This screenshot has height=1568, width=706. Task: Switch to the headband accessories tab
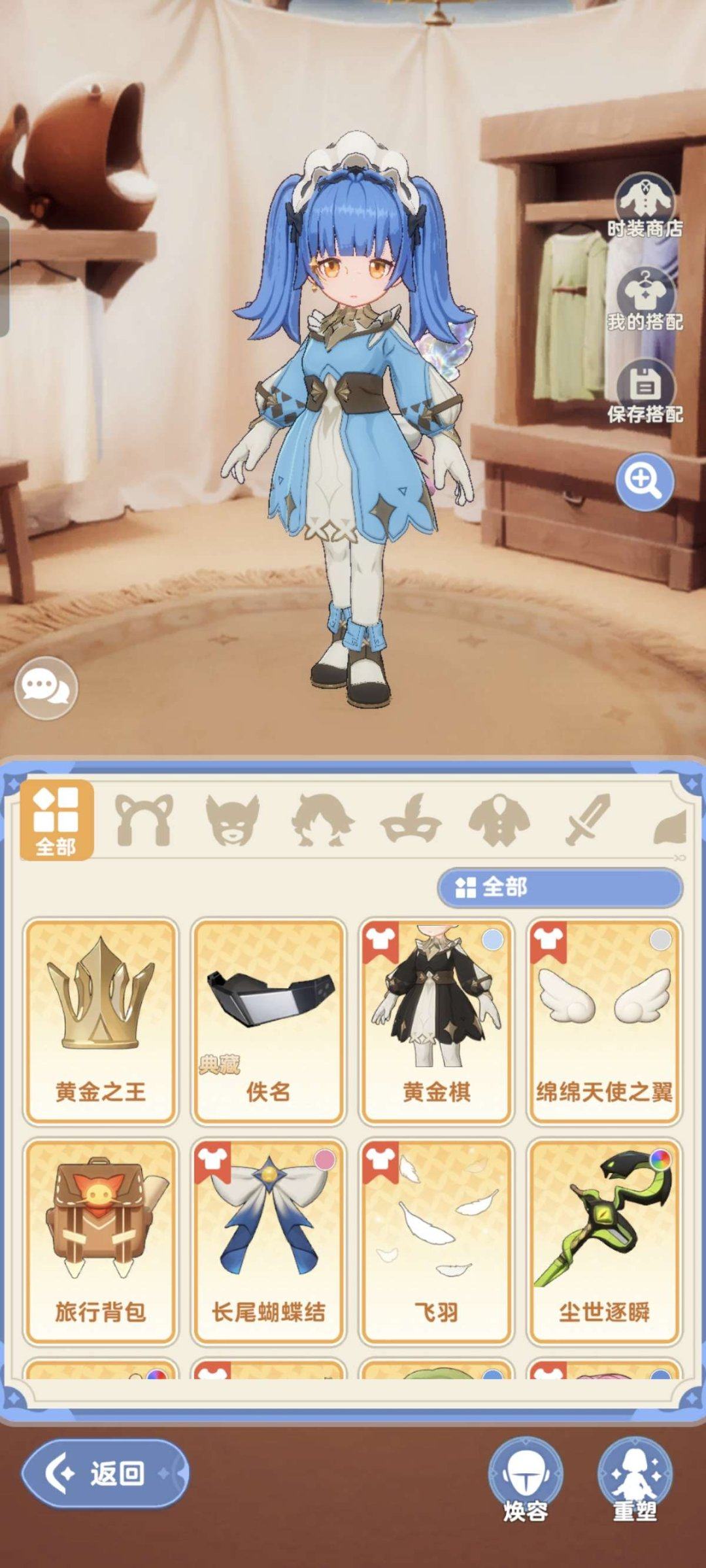144,820
